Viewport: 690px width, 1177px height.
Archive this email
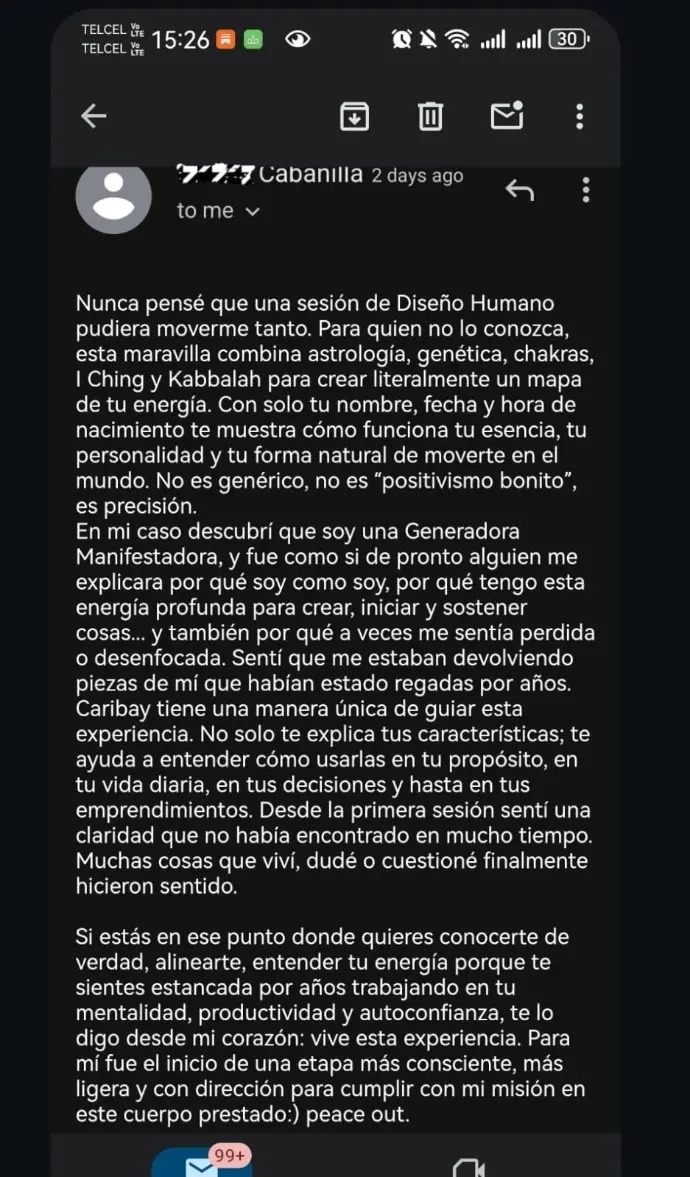[354, 117]
